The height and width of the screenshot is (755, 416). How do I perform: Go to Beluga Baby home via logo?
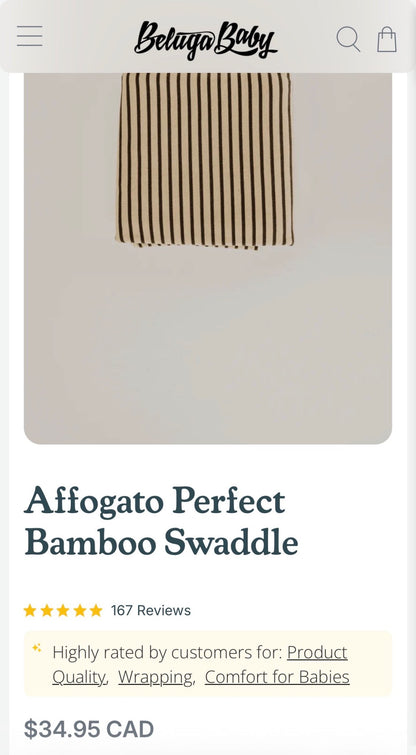pyautogui.click(x=206, y=39)
